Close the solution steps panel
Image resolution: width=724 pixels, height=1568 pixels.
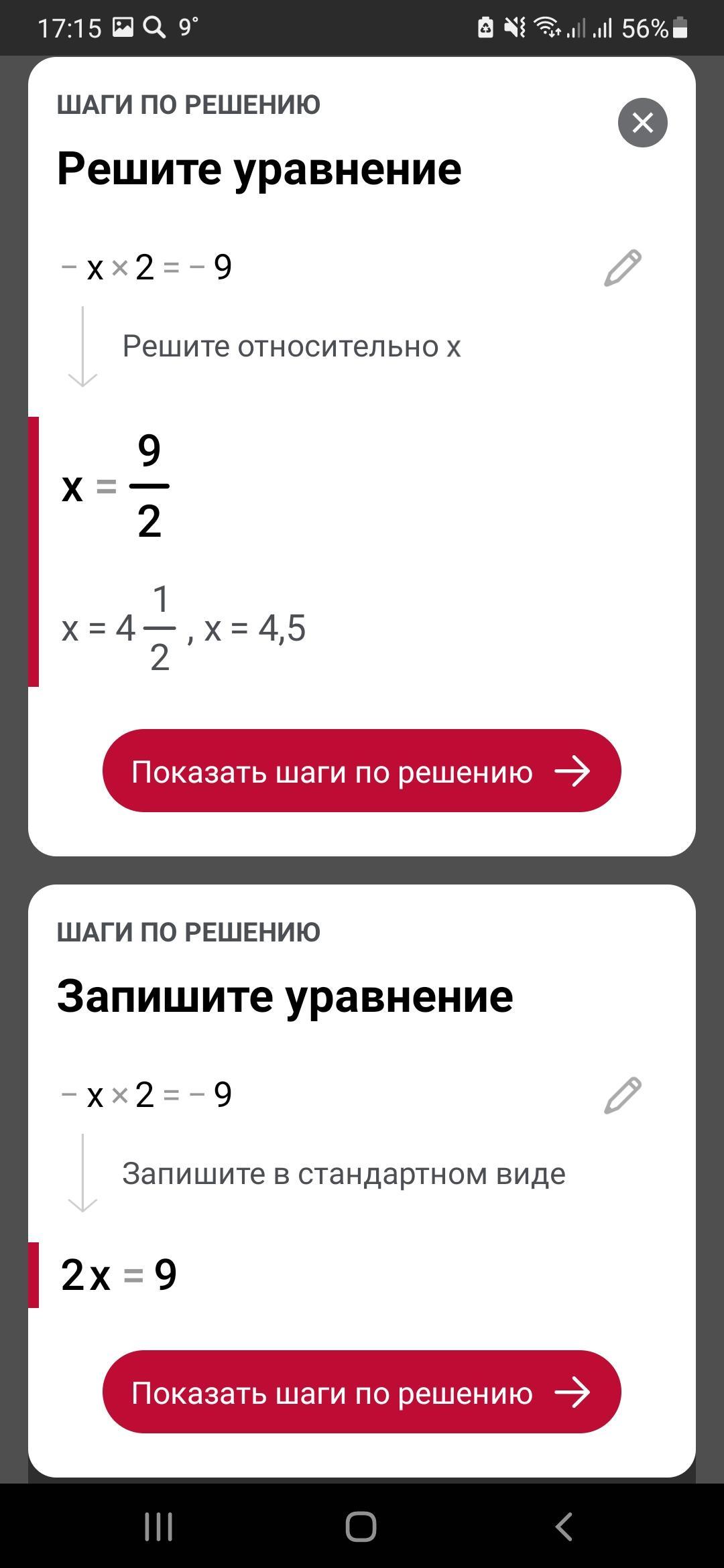[642, 123]
